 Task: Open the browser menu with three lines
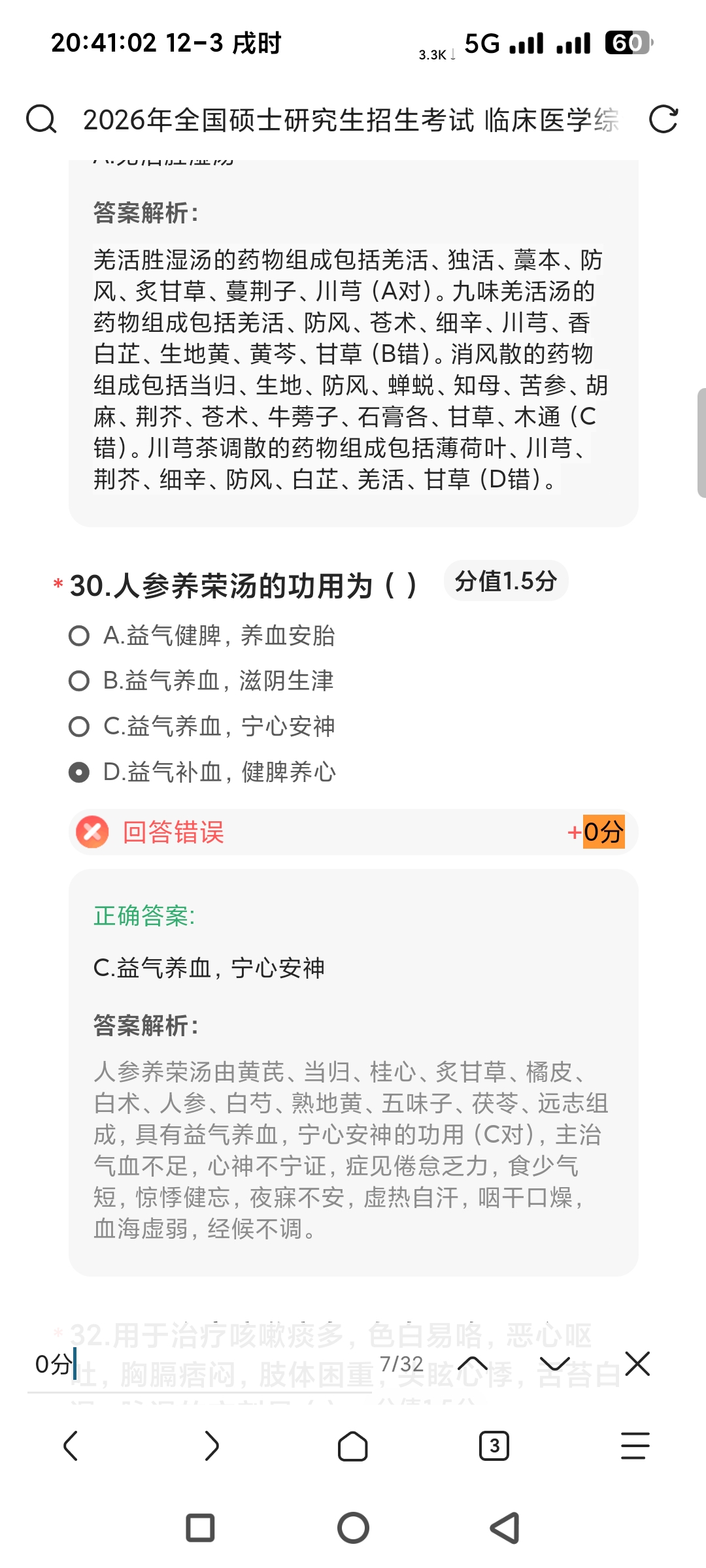point(635,1446)
